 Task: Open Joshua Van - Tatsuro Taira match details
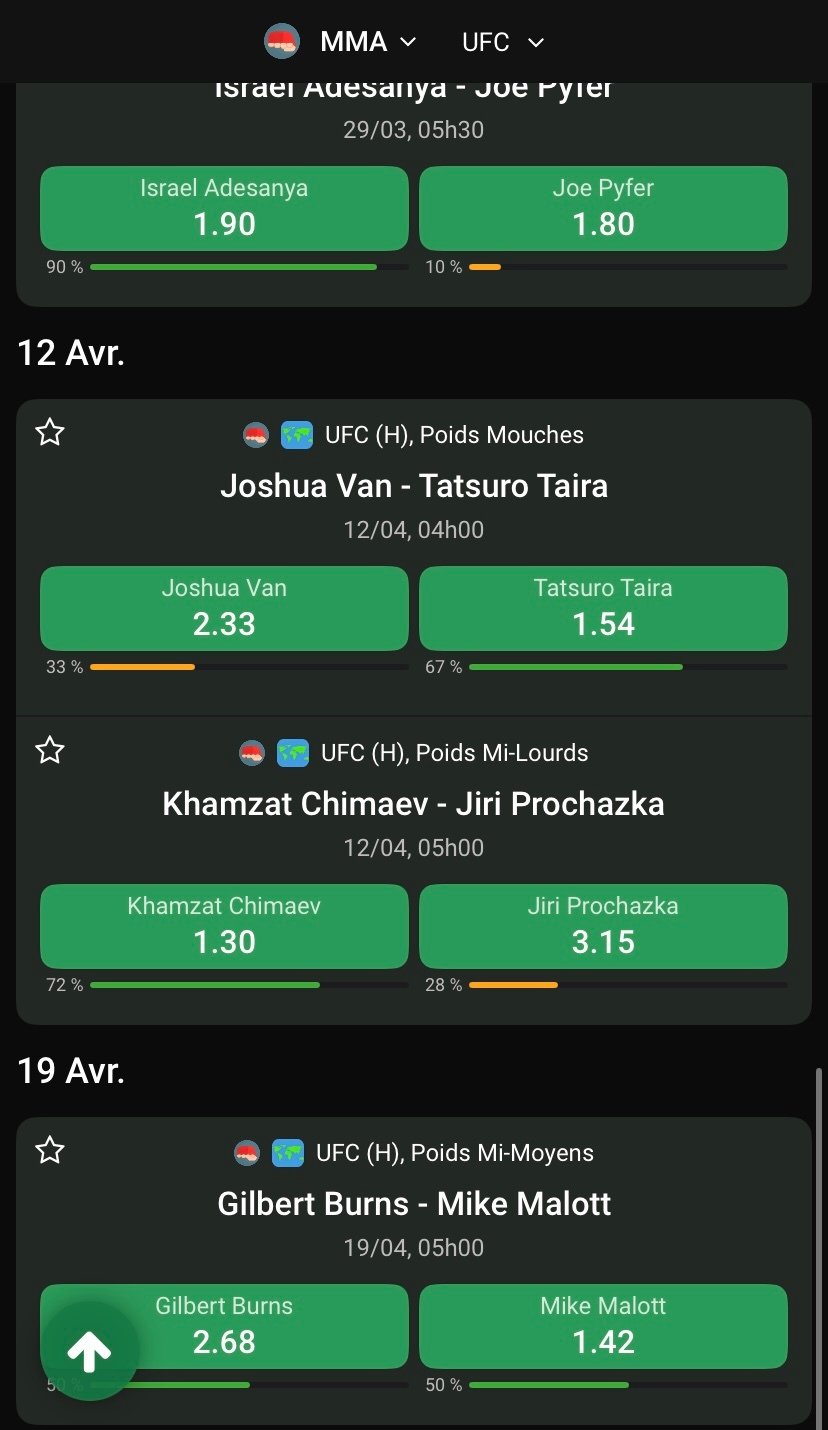pyautogui.click(x=414, y=486)
